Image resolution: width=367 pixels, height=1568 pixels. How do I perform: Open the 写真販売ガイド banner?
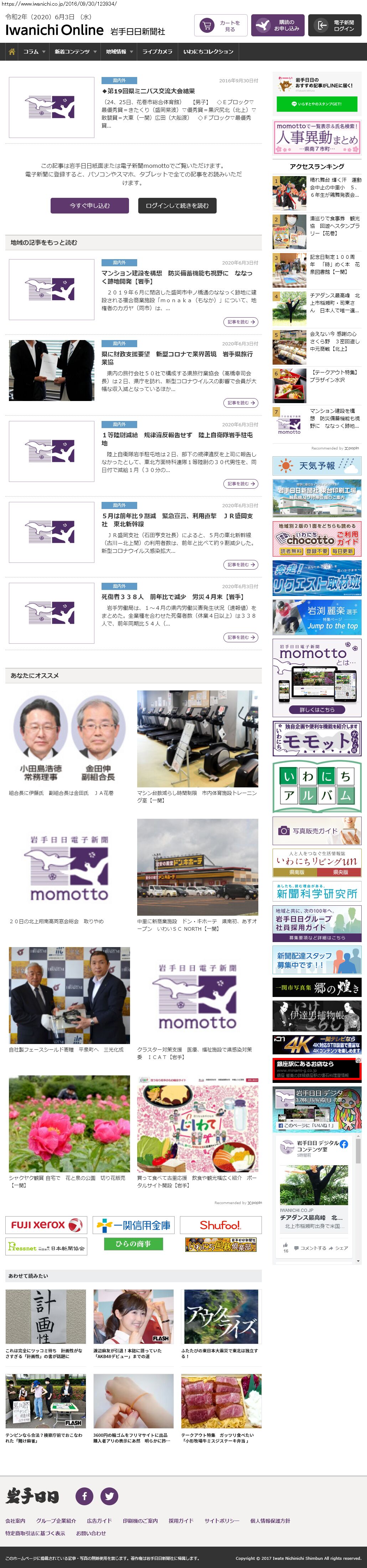point(316,830)
